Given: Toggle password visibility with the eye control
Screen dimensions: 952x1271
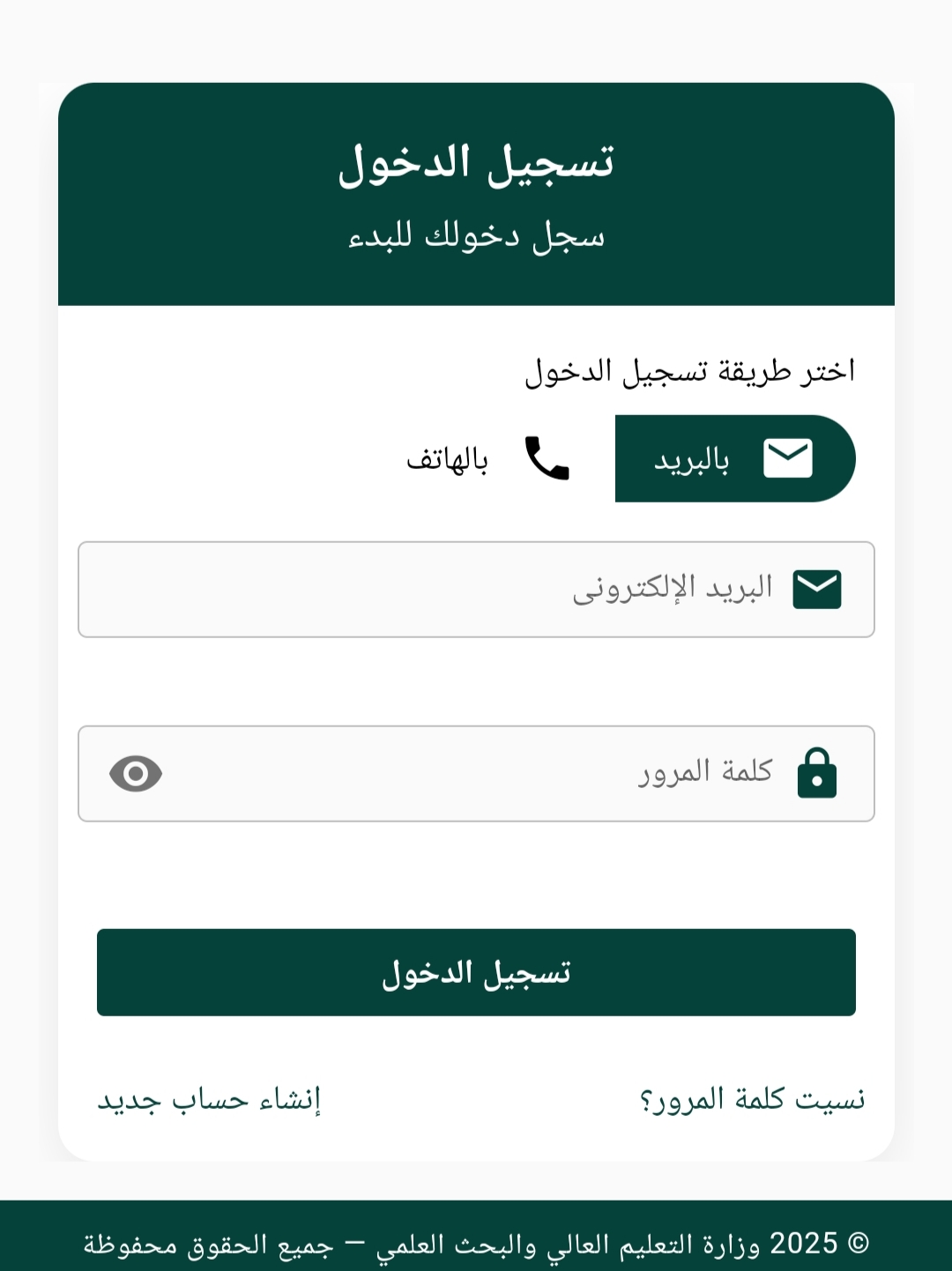Looking at the screenshot, I should tap(137, 774).
